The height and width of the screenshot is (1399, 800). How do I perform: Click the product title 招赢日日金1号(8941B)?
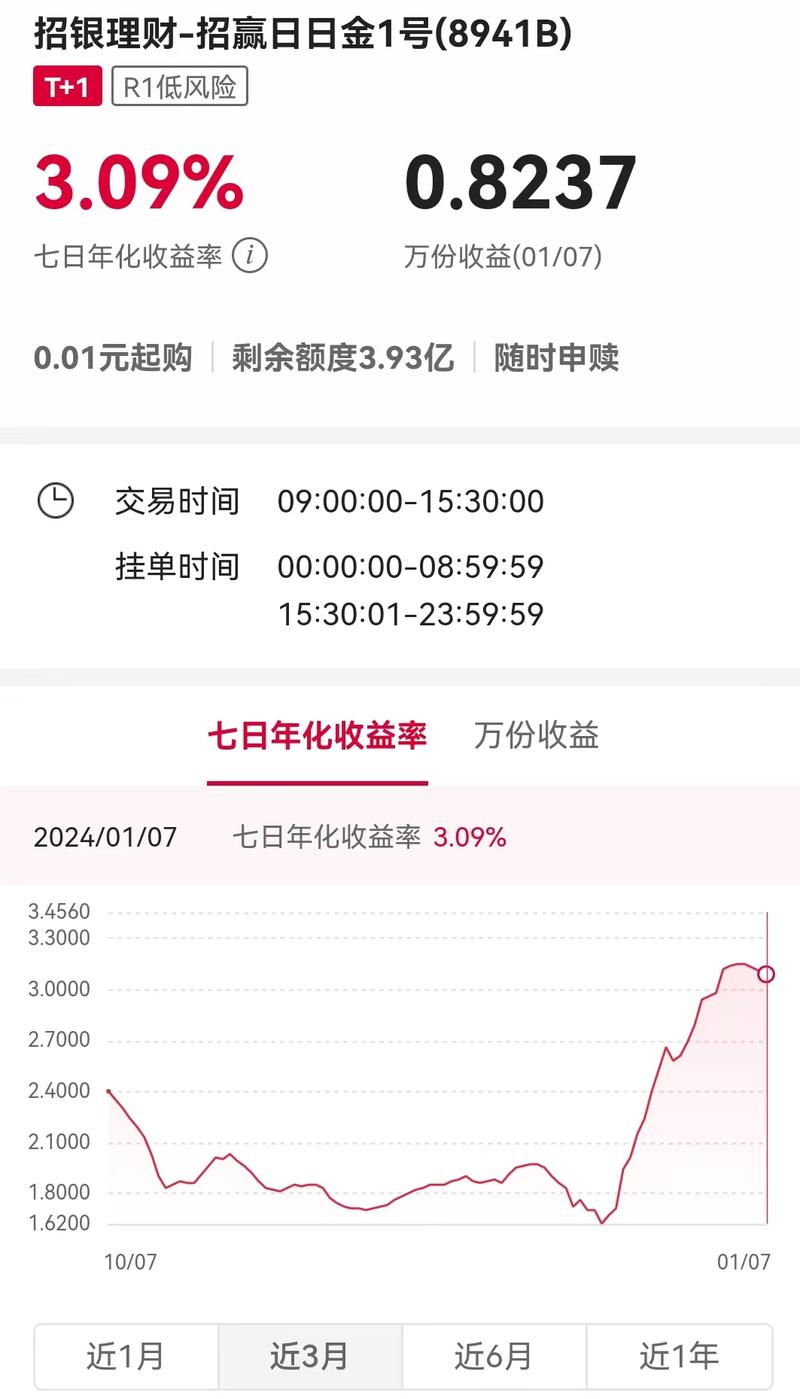click(300, 34)
